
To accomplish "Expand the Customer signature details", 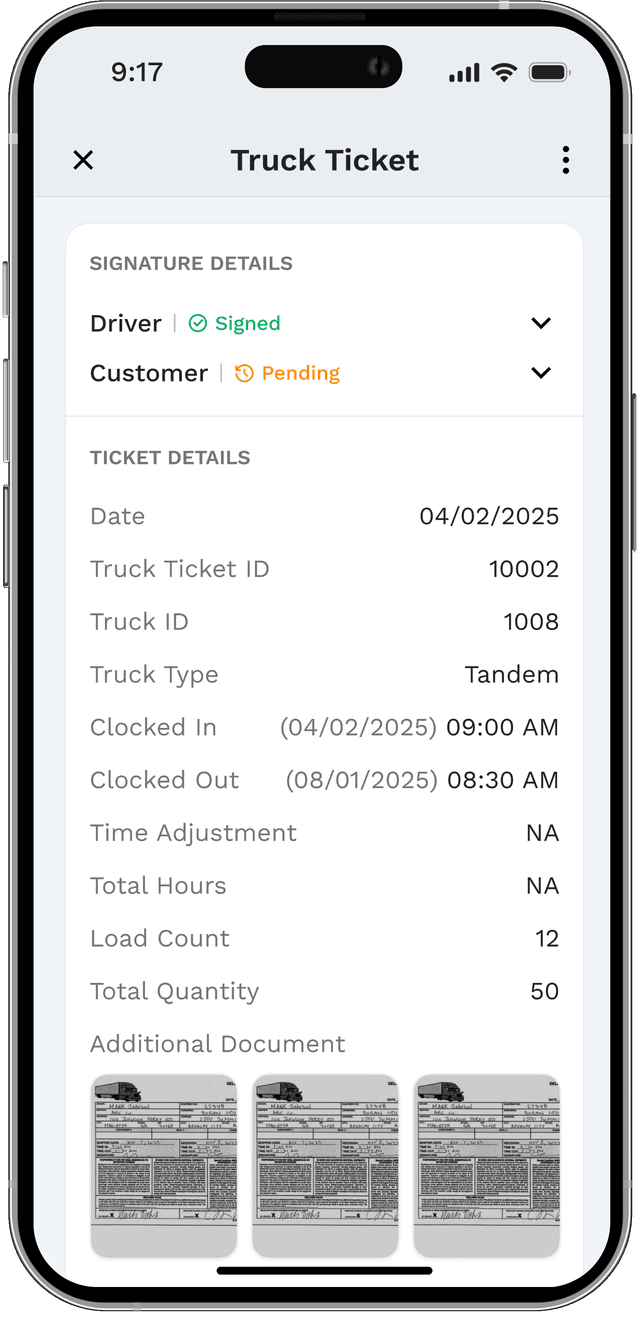I will [541, 373].
